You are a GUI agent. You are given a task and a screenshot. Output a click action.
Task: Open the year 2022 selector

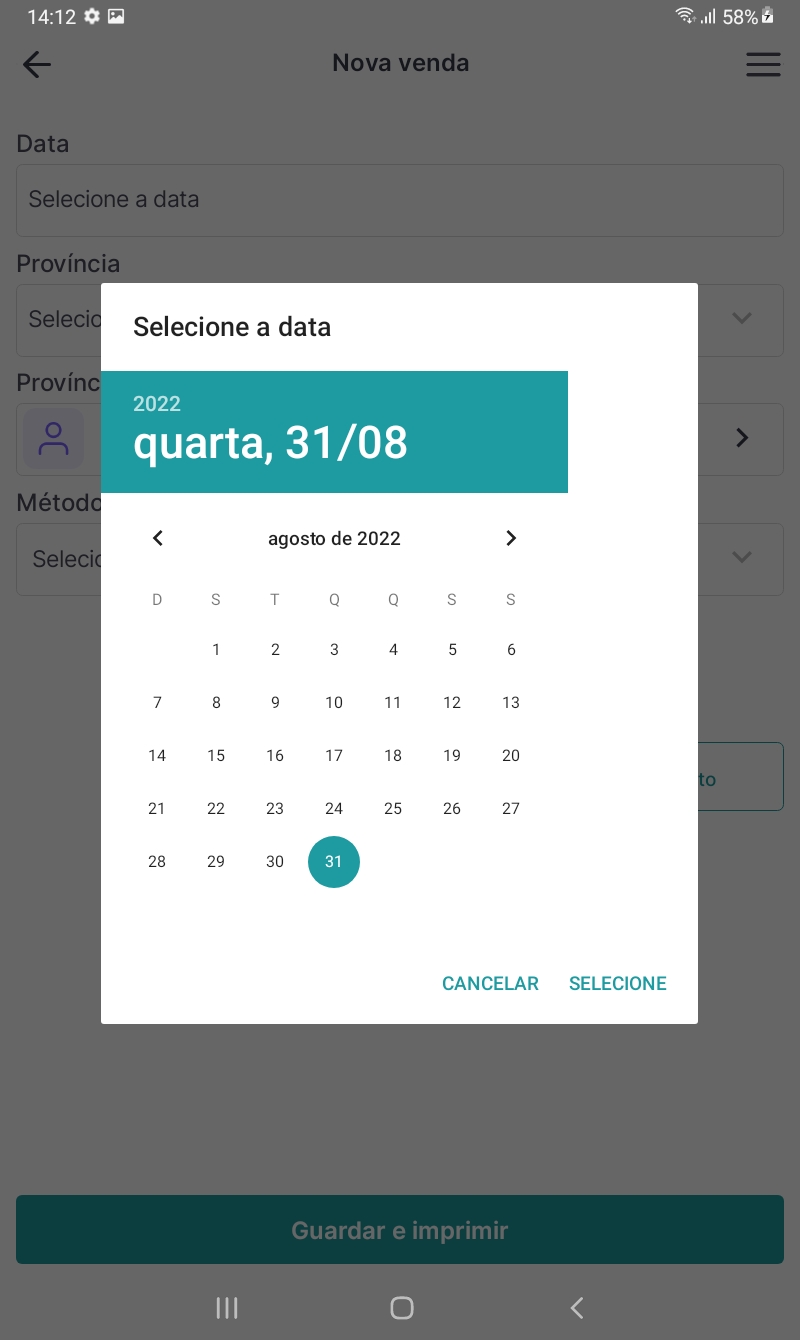tap(157, 404)
